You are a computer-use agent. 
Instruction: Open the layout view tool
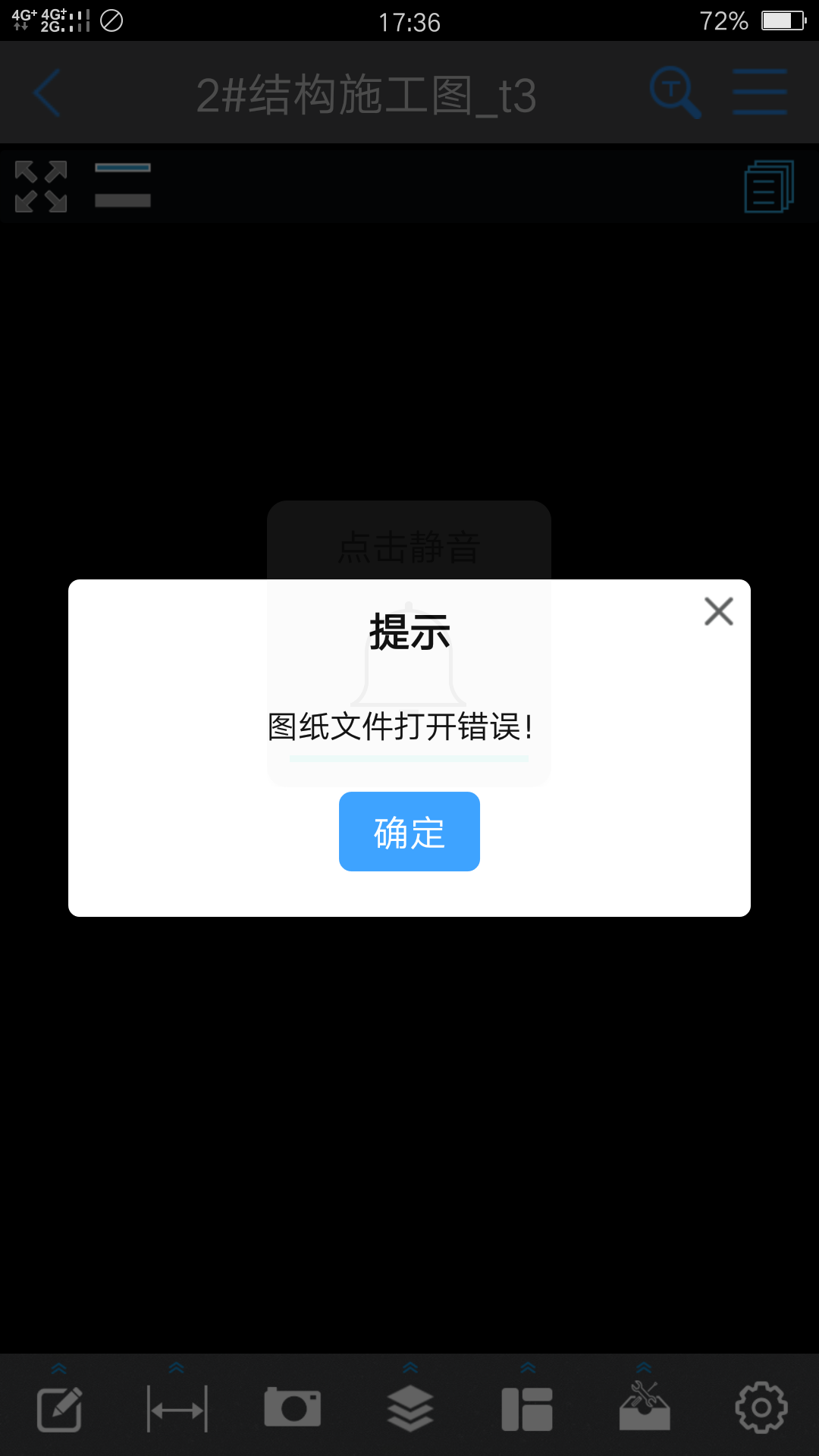pos(527,1409)
